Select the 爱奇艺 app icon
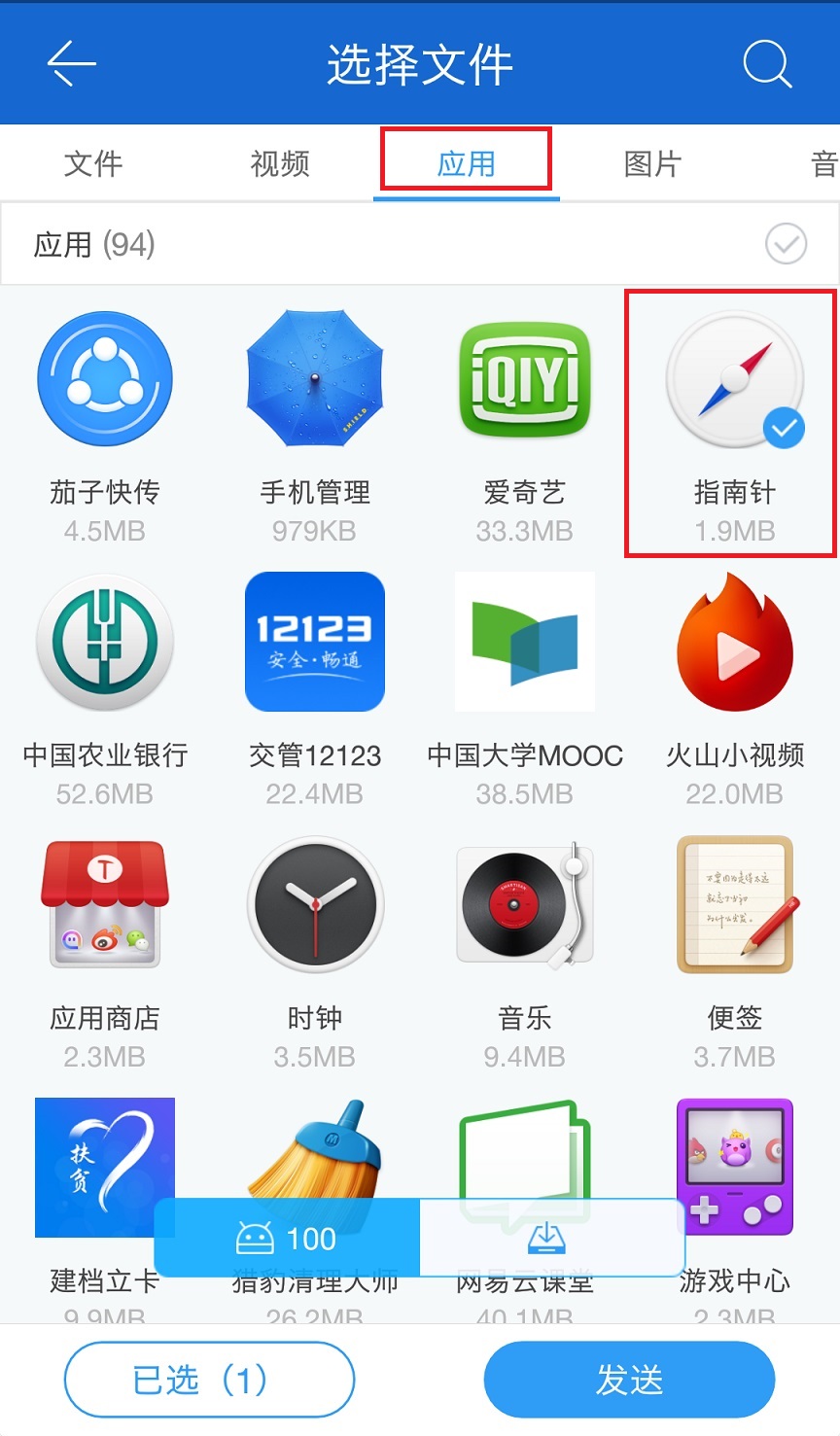The height and width of the screenshot is (1436, 840). click(x=524, y=379)
